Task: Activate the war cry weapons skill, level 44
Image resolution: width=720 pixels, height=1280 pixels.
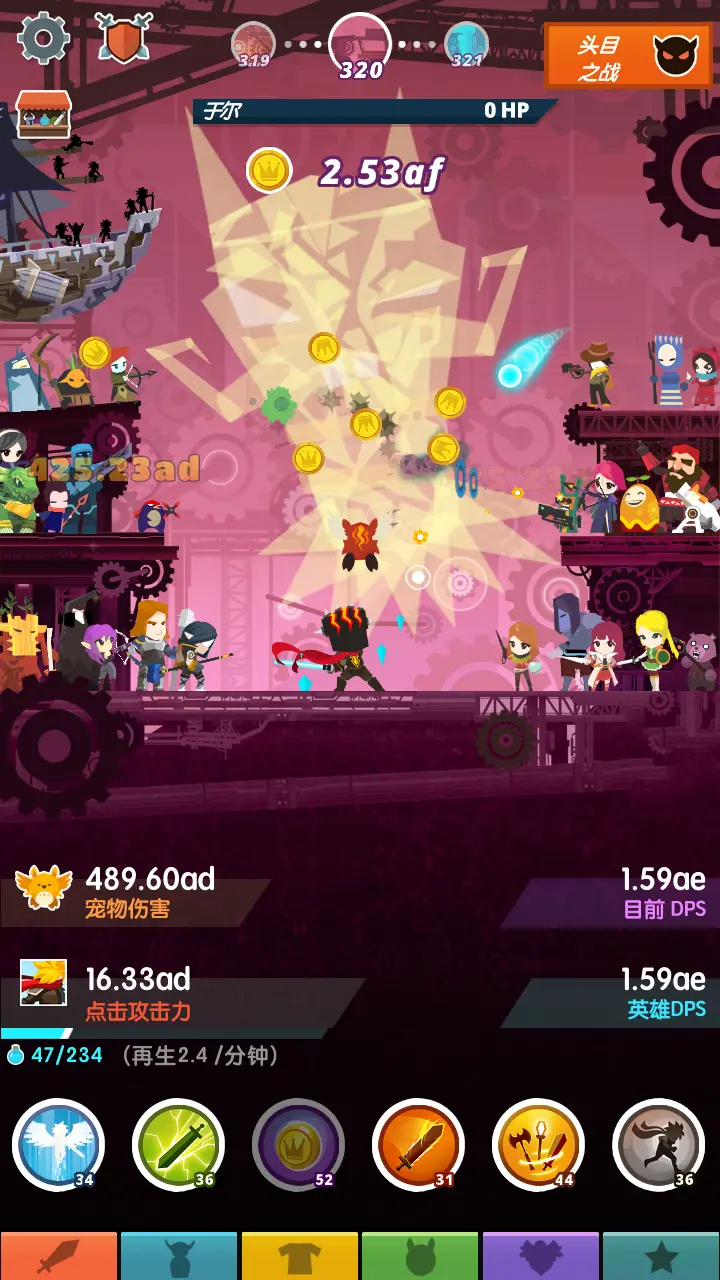Action: click(x=538, y=1145)
